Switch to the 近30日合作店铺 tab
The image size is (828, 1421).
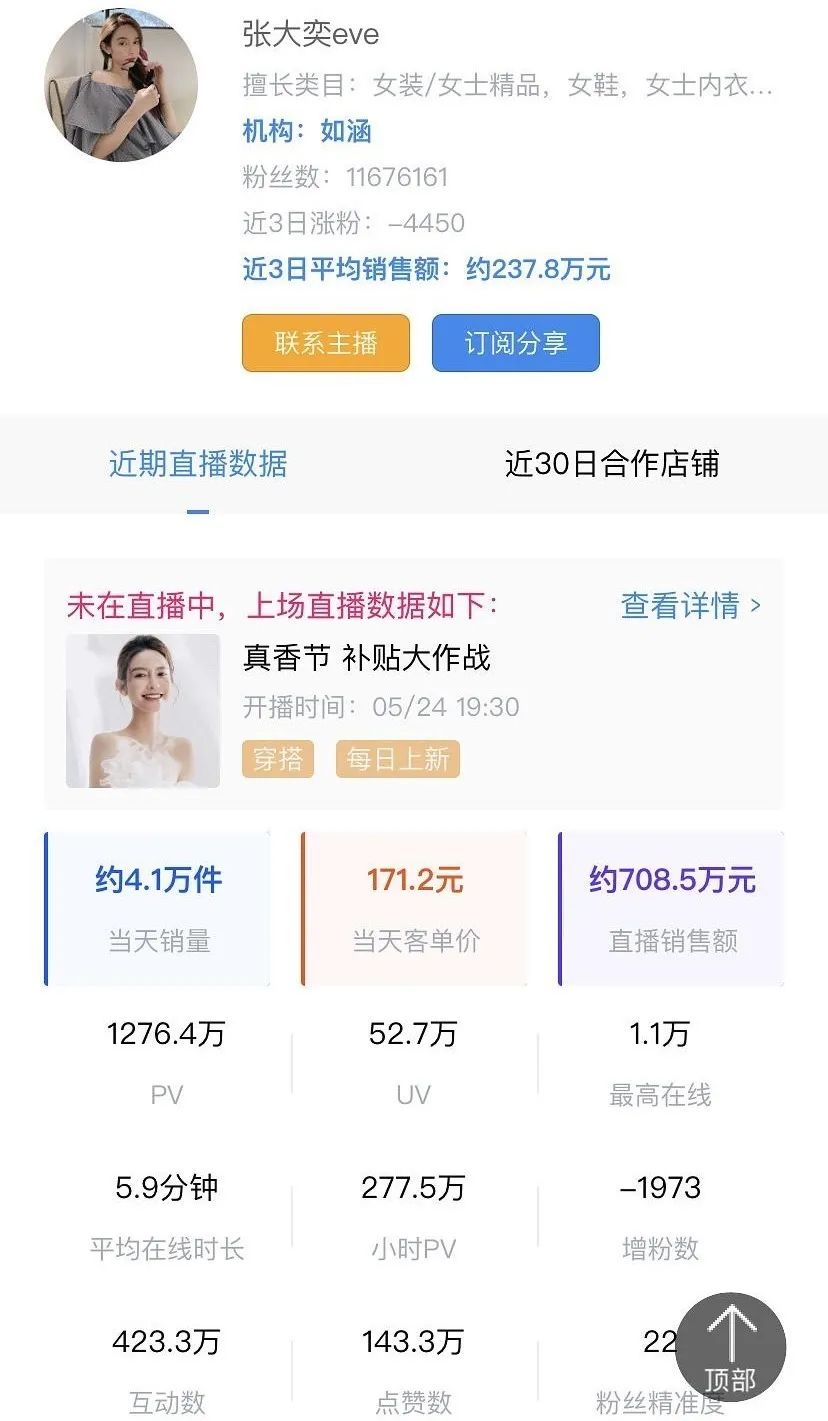tap(614, 464)
